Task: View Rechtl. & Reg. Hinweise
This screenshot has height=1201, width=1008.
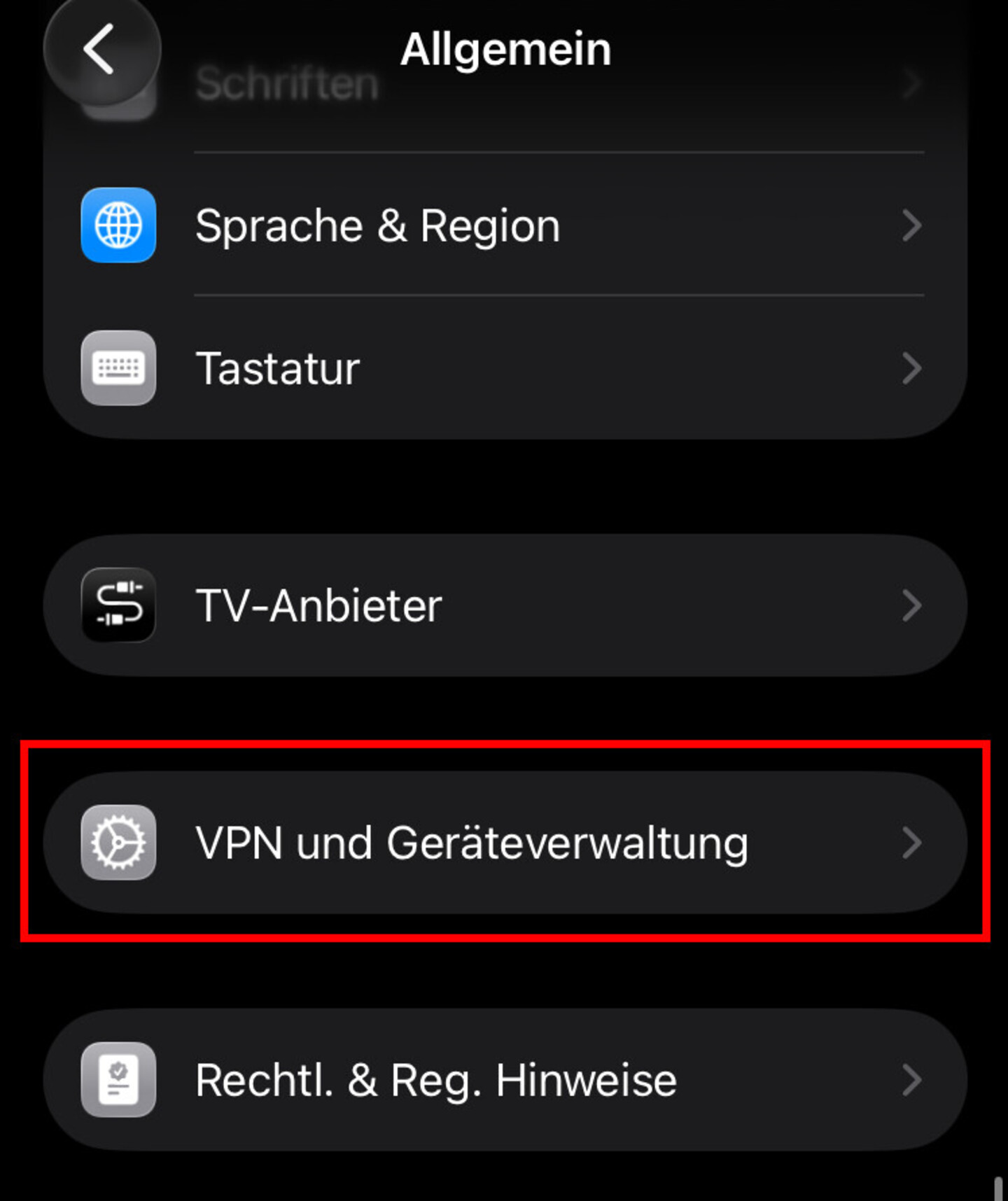Action: (x=504, y=1080)
